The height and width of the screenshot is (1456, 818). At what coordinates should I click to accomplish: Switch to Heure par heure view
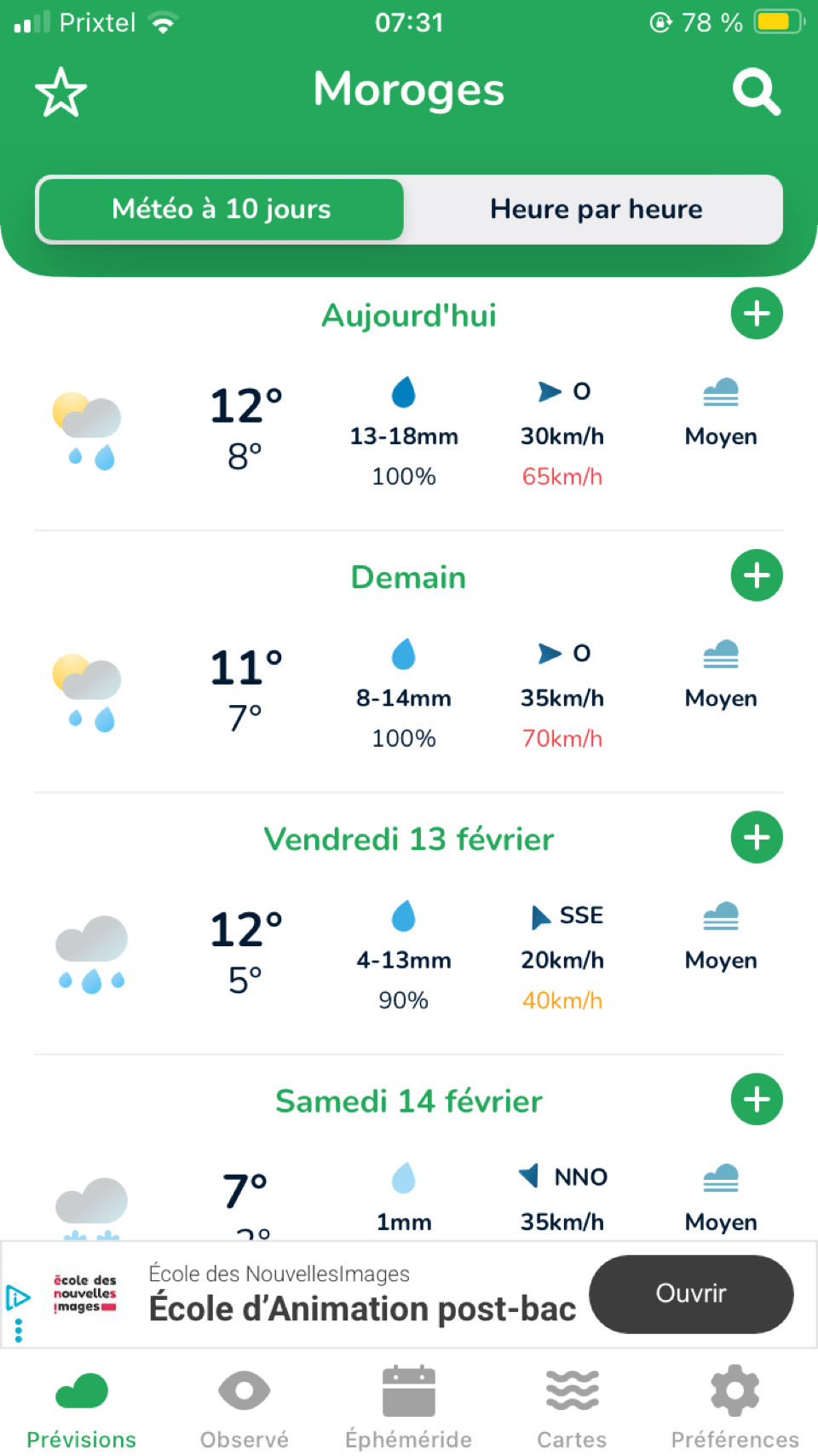(x=596, y=209)
